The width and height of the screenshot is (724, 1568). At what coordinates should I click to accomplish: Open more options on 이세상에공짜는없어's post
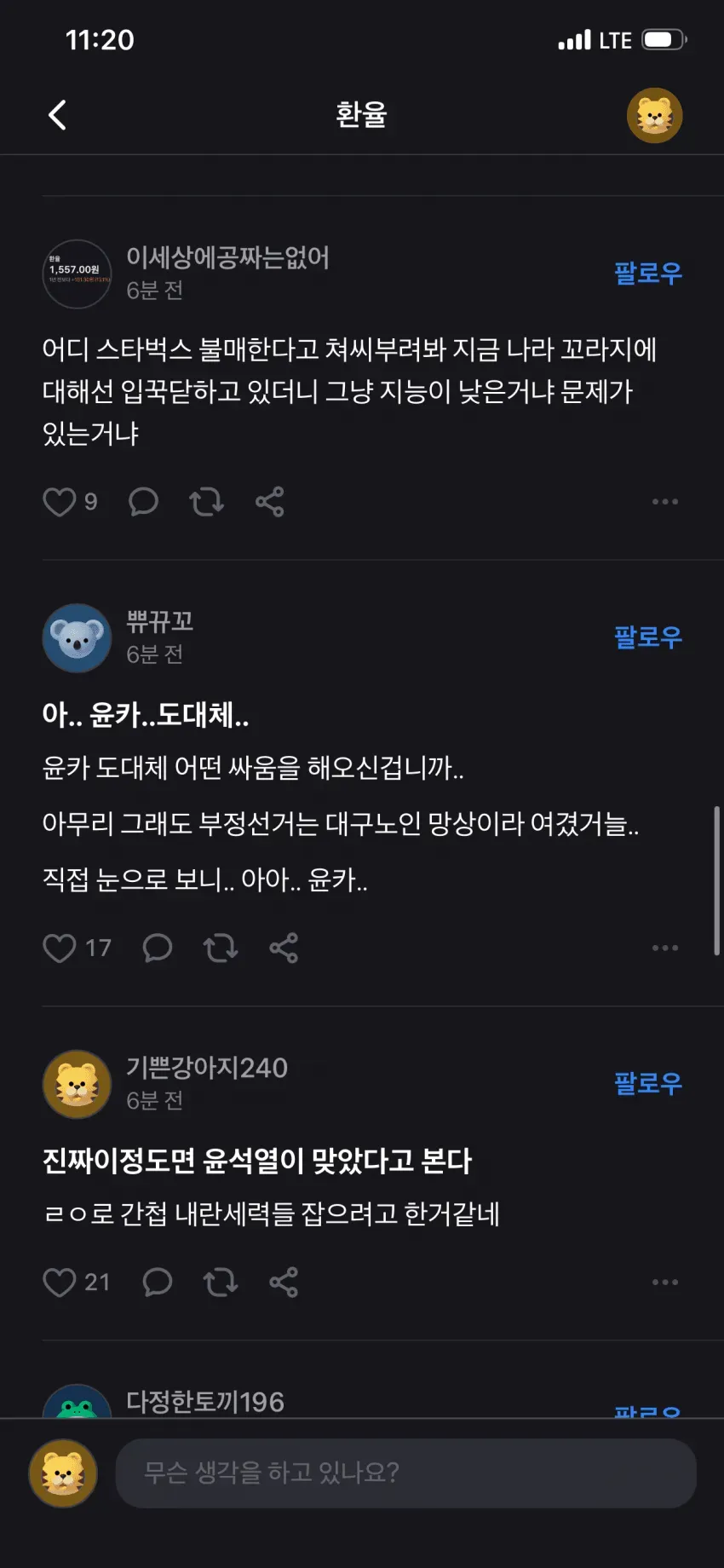pos(665,502)
